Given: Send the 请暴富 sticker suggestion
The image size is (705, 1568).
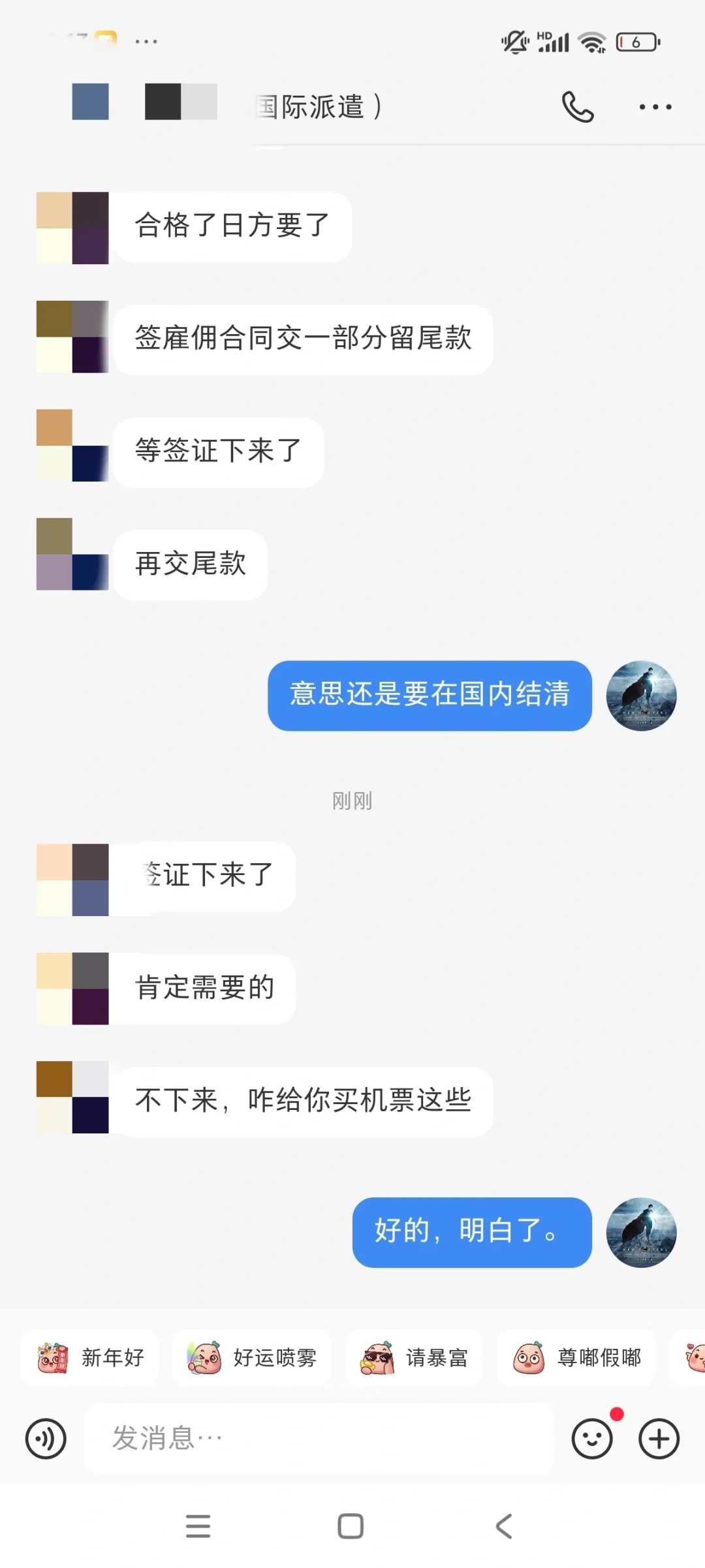Looking at the screenshot, I should pyautogui.click(x=415, y=1358).
